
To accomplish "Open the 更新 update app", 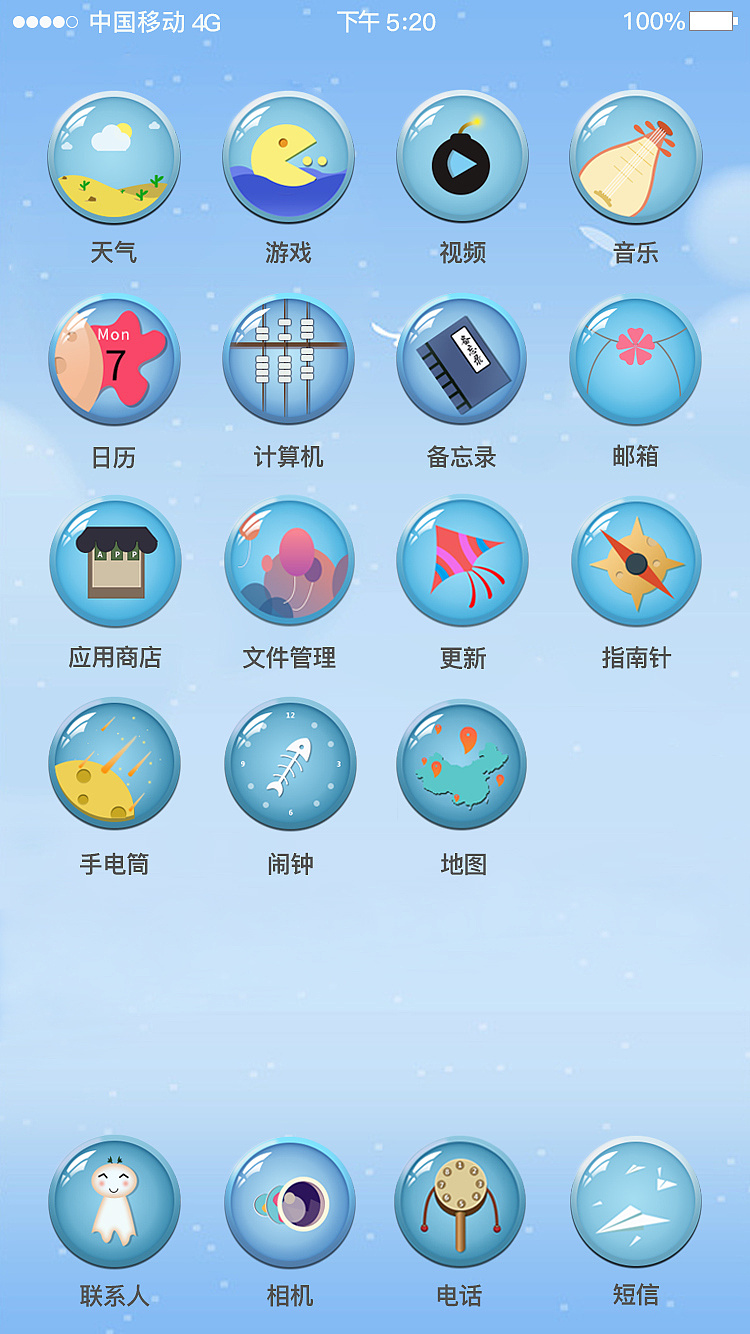I will pos(462,561).
